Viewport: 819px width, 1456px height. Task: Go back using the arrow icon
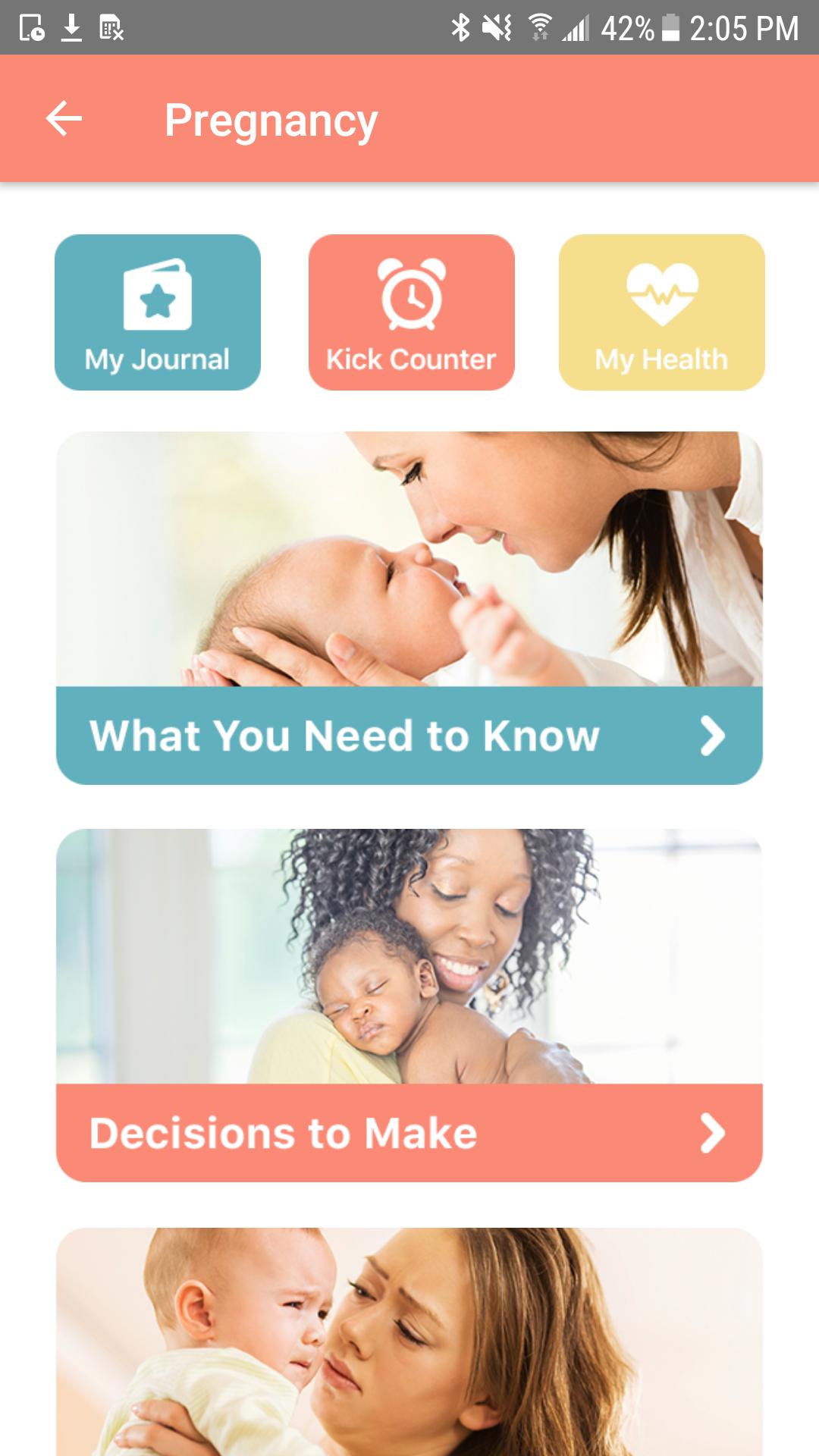[x=64, y=119]
